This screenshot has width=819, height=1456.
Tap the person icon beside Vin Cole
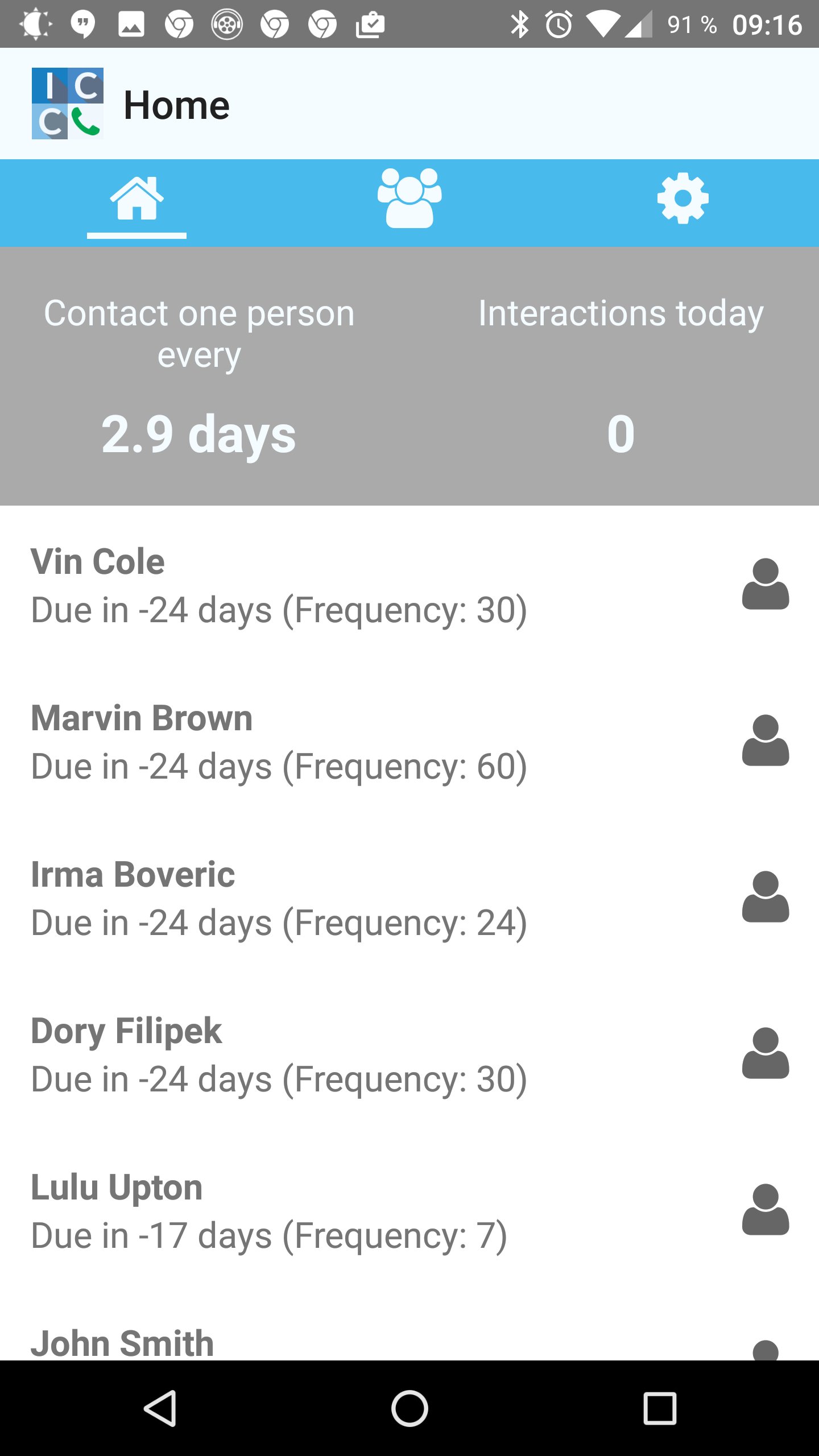[x=765, y=584]
